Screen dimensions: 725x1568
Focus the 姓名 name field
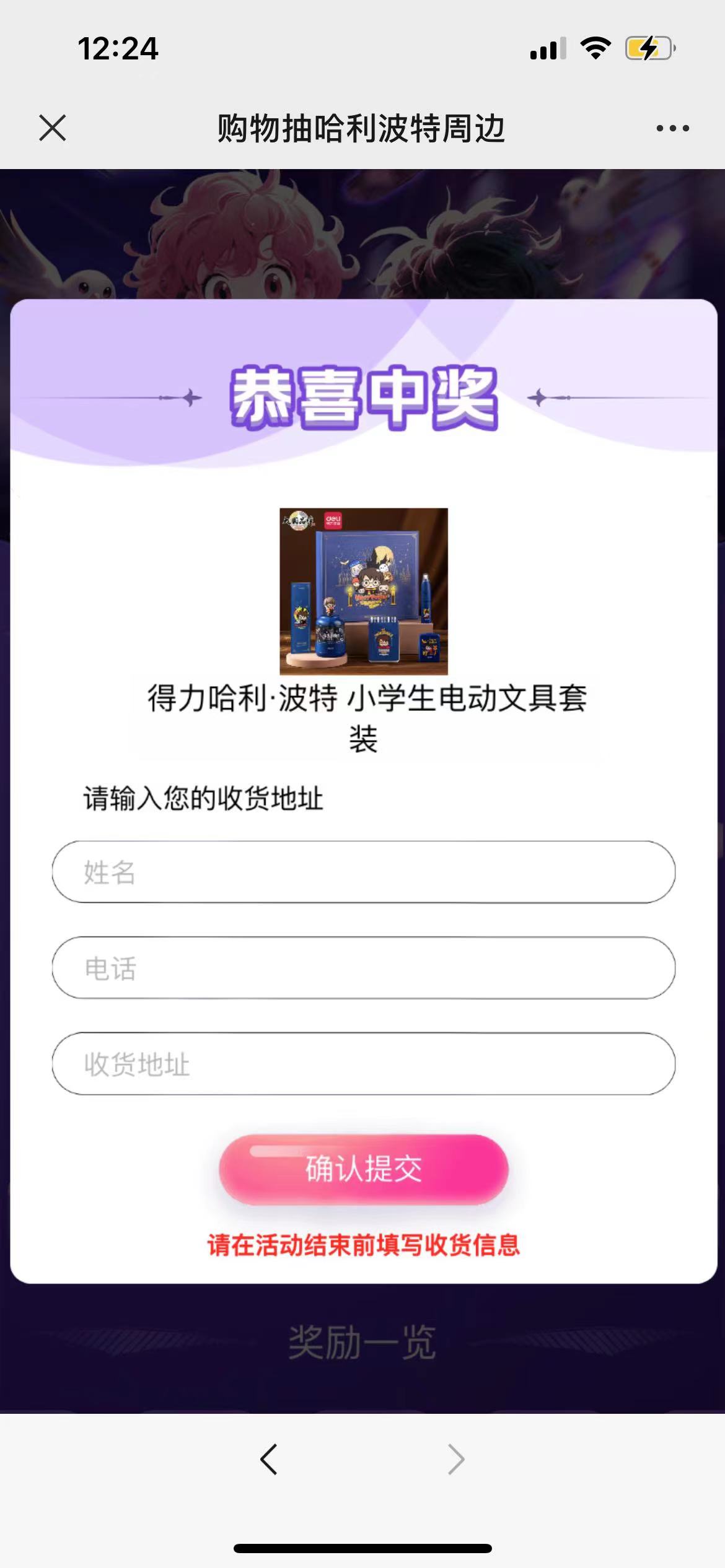tap(363, 872)
